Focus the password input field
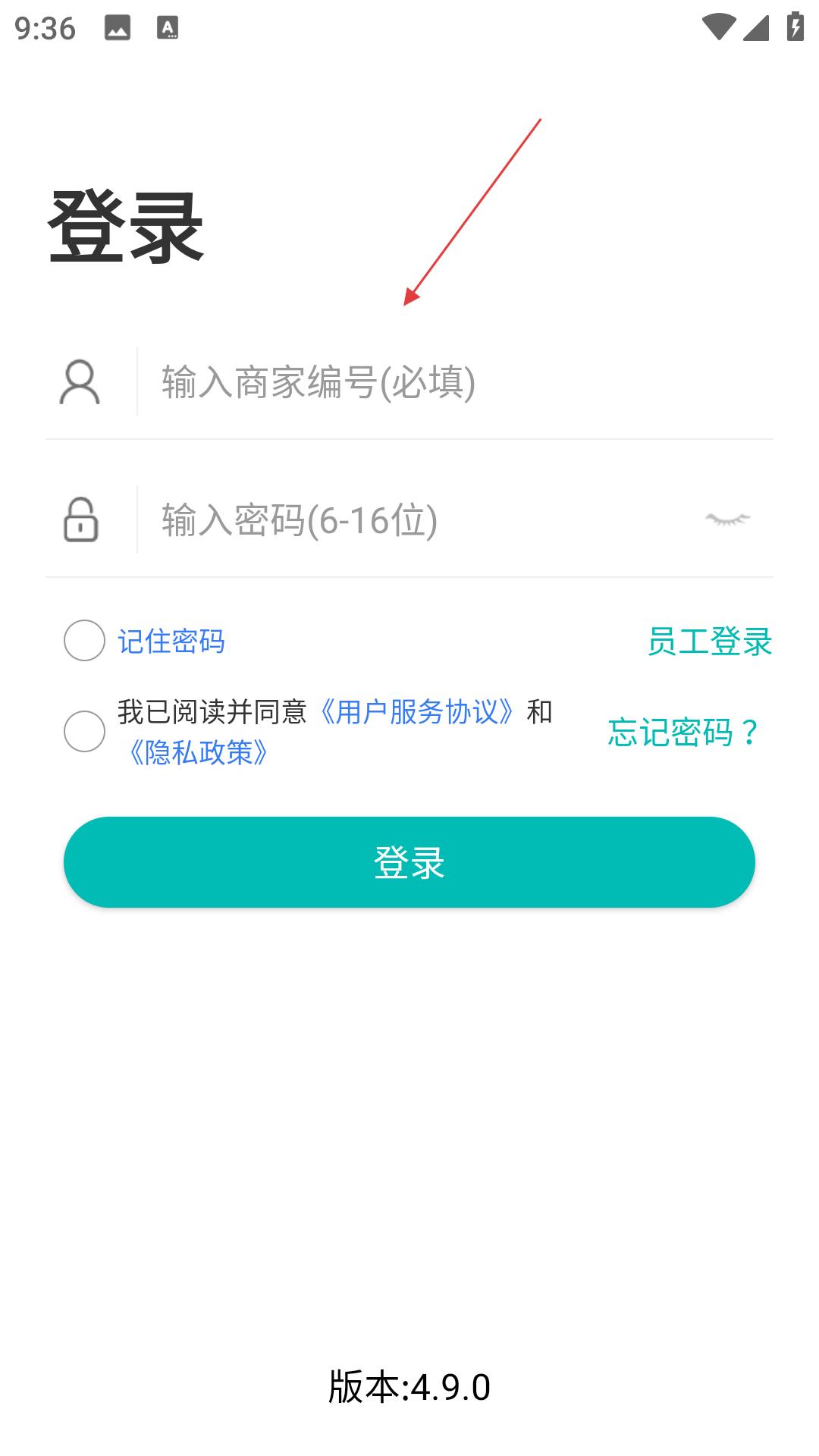Viewport: 819px width, 1456px height. 417,520
